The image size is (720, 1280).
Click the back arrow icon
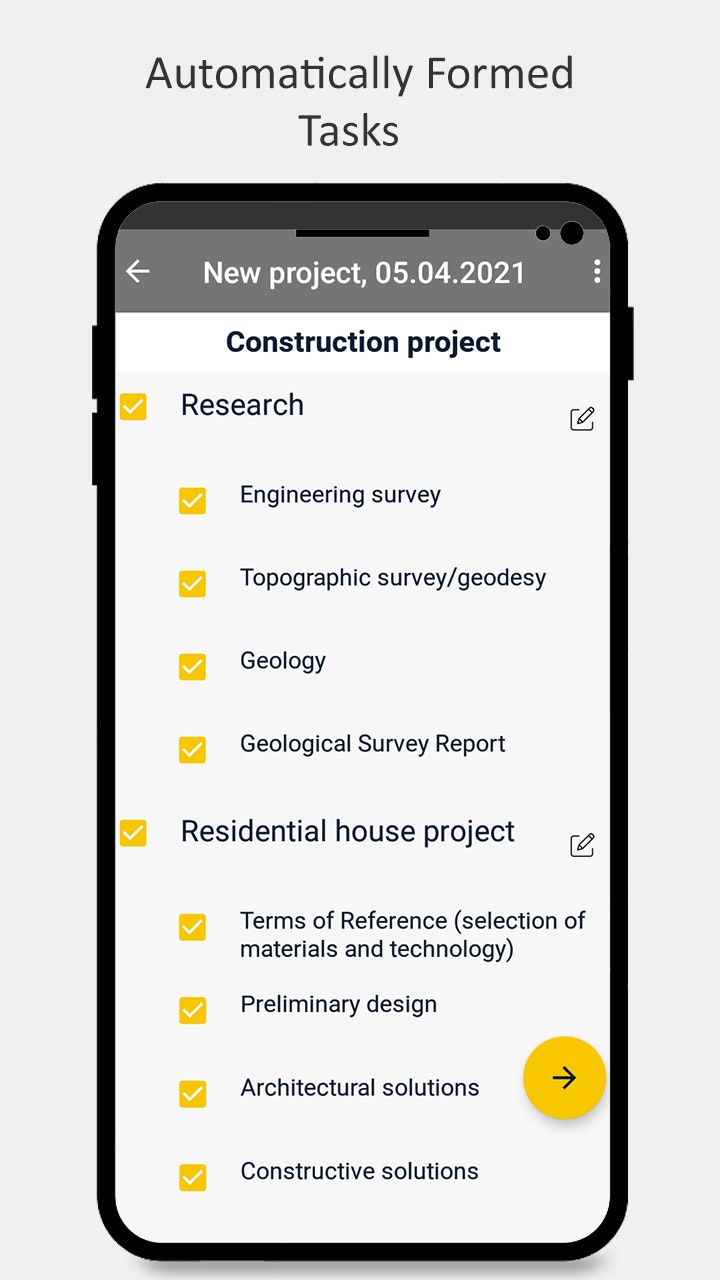point(137,272)
